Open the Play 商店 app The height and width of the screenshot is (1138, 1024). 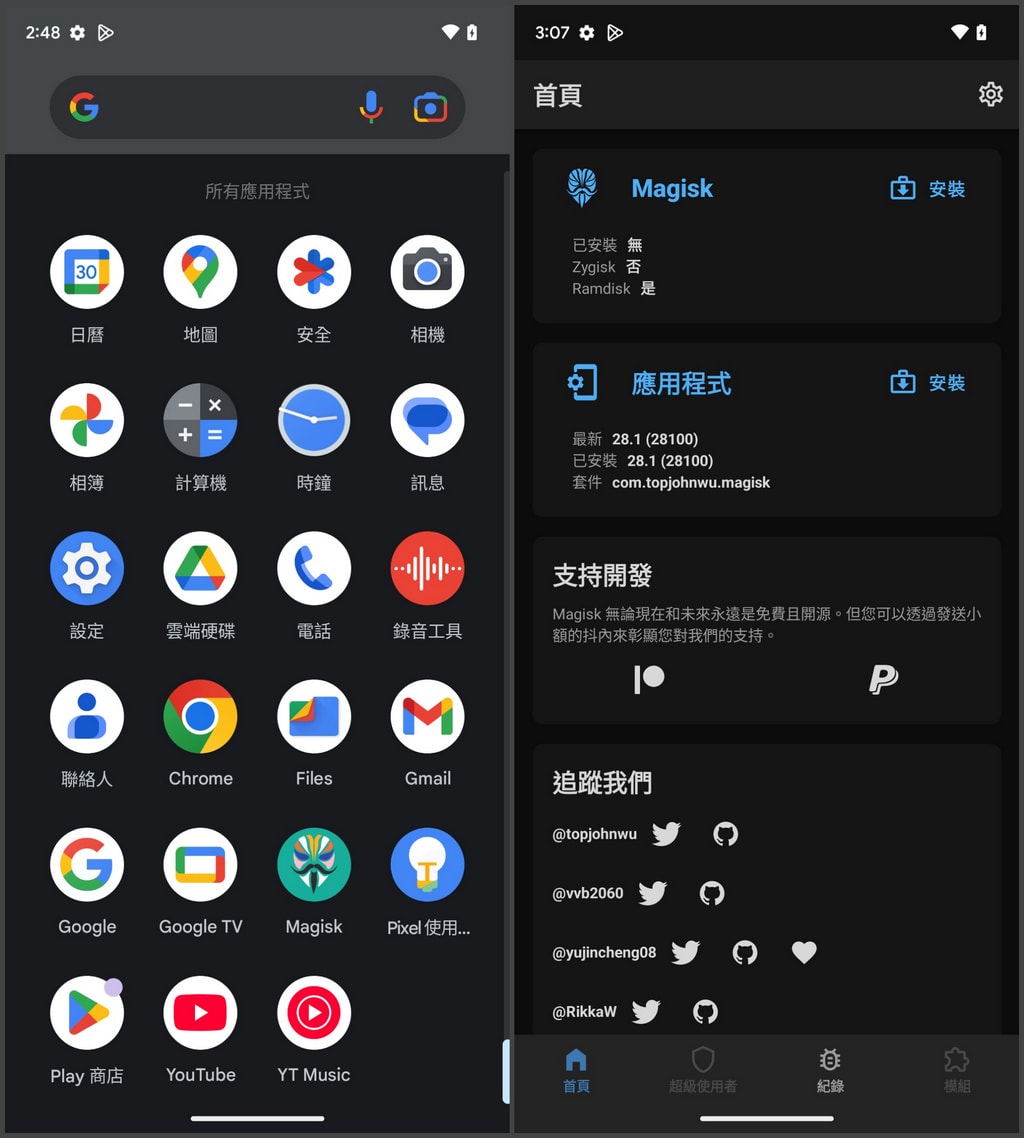tap(87, 1014)
